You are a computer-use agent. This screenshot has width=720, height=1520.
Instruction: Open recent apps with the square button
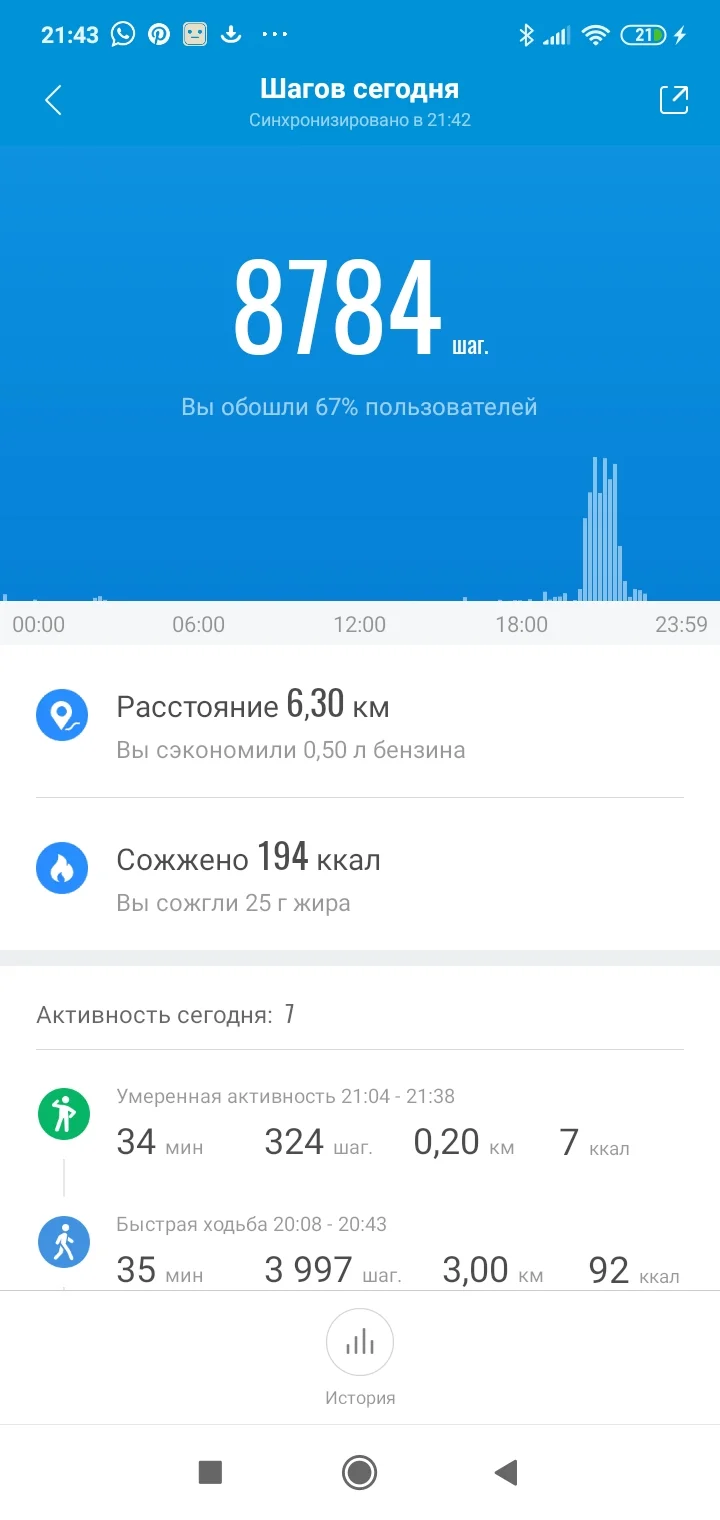pyautogui.click(x=210, y=1472)
